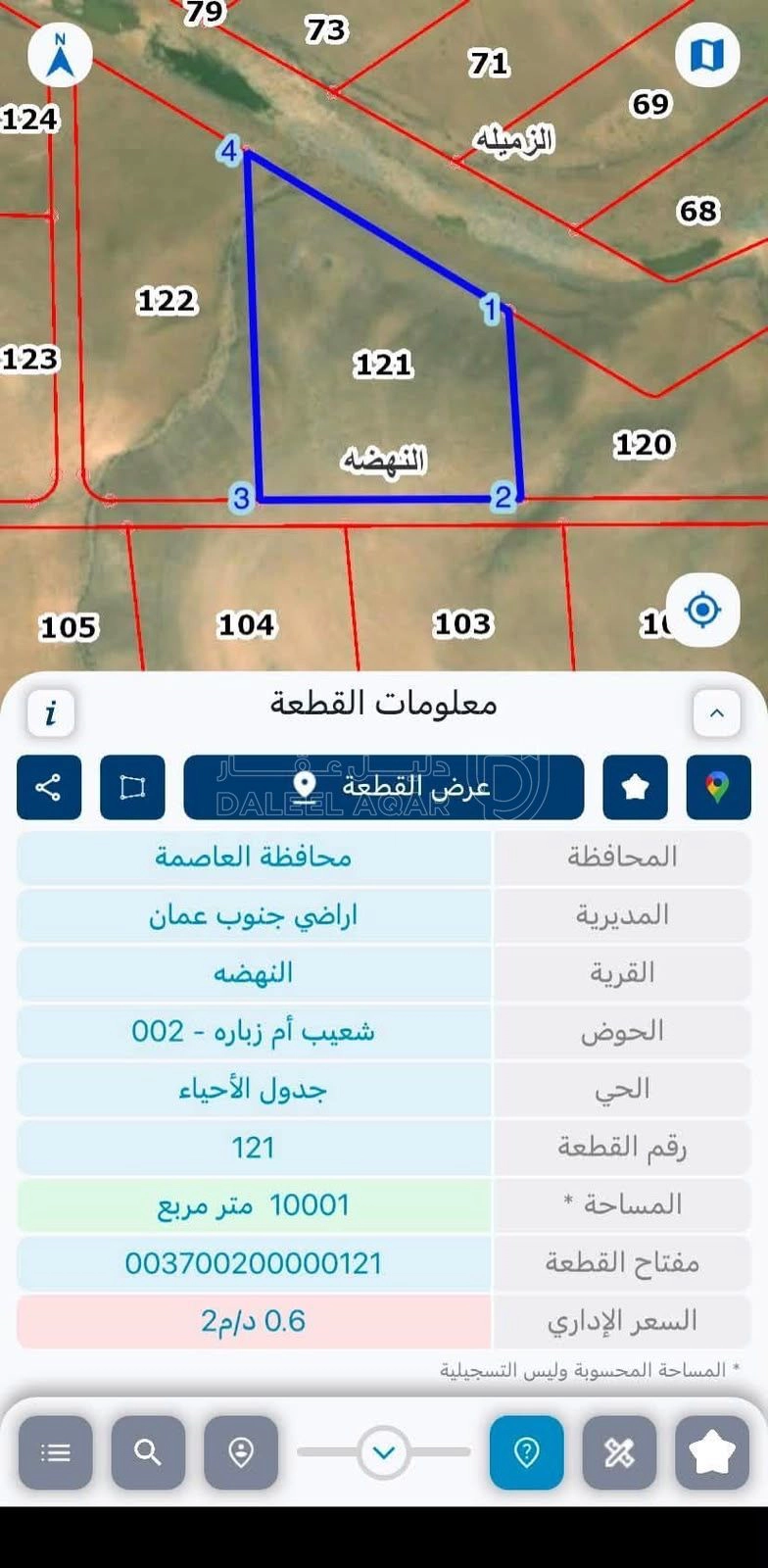Tap the north compass icon
Screen dimensions: 768x1568
click(x=60, y=55)
